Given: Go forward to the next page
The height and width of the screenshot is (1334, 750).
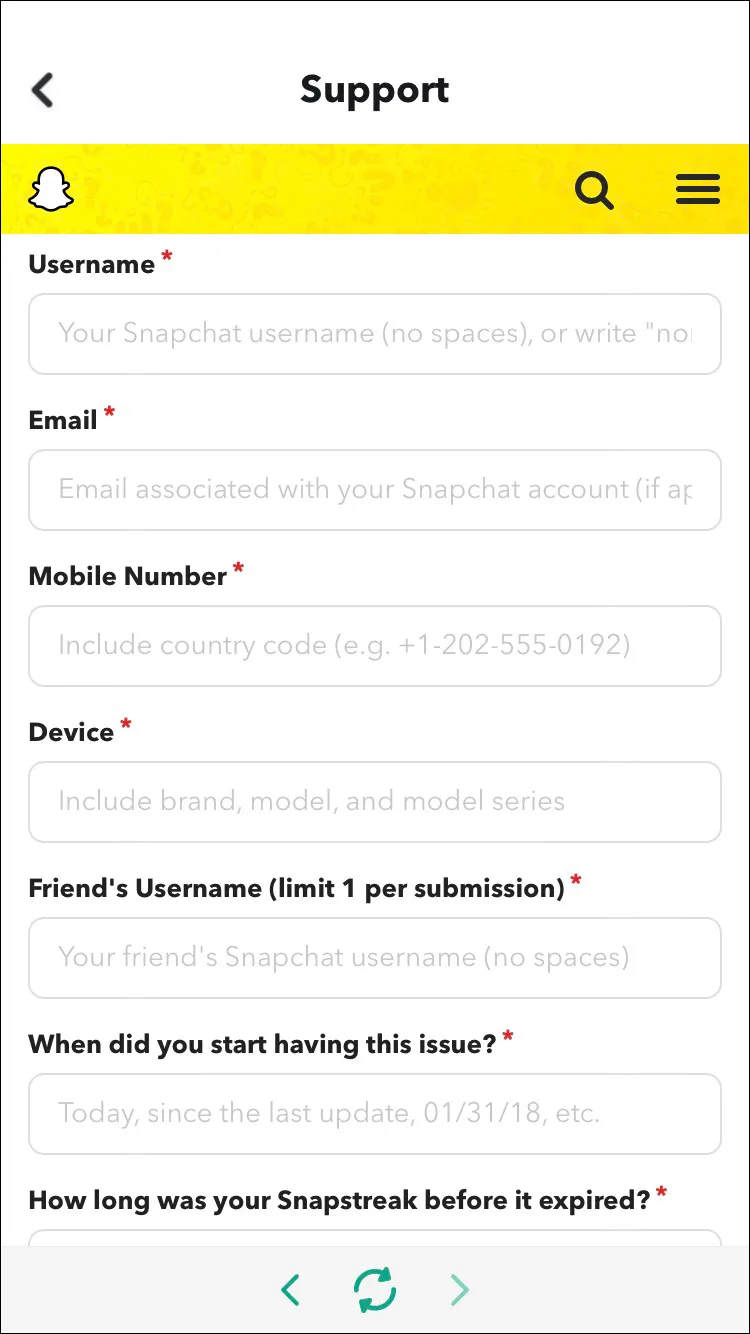Looking at the screenshot, I should click(x=460, y=1290).
